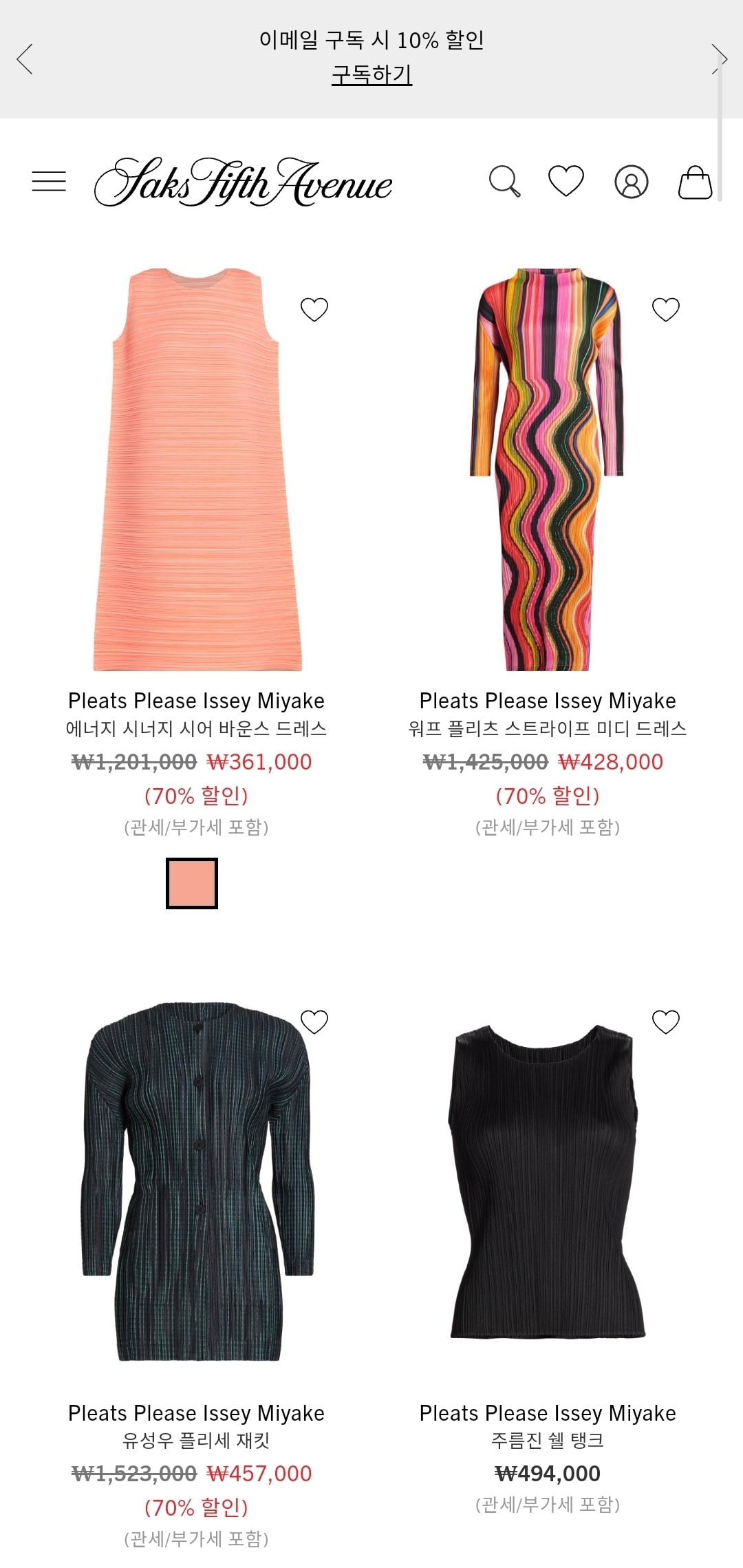Open the account profile icon
Viewport: 743px width, 1568px height.
tap(631, 182)
